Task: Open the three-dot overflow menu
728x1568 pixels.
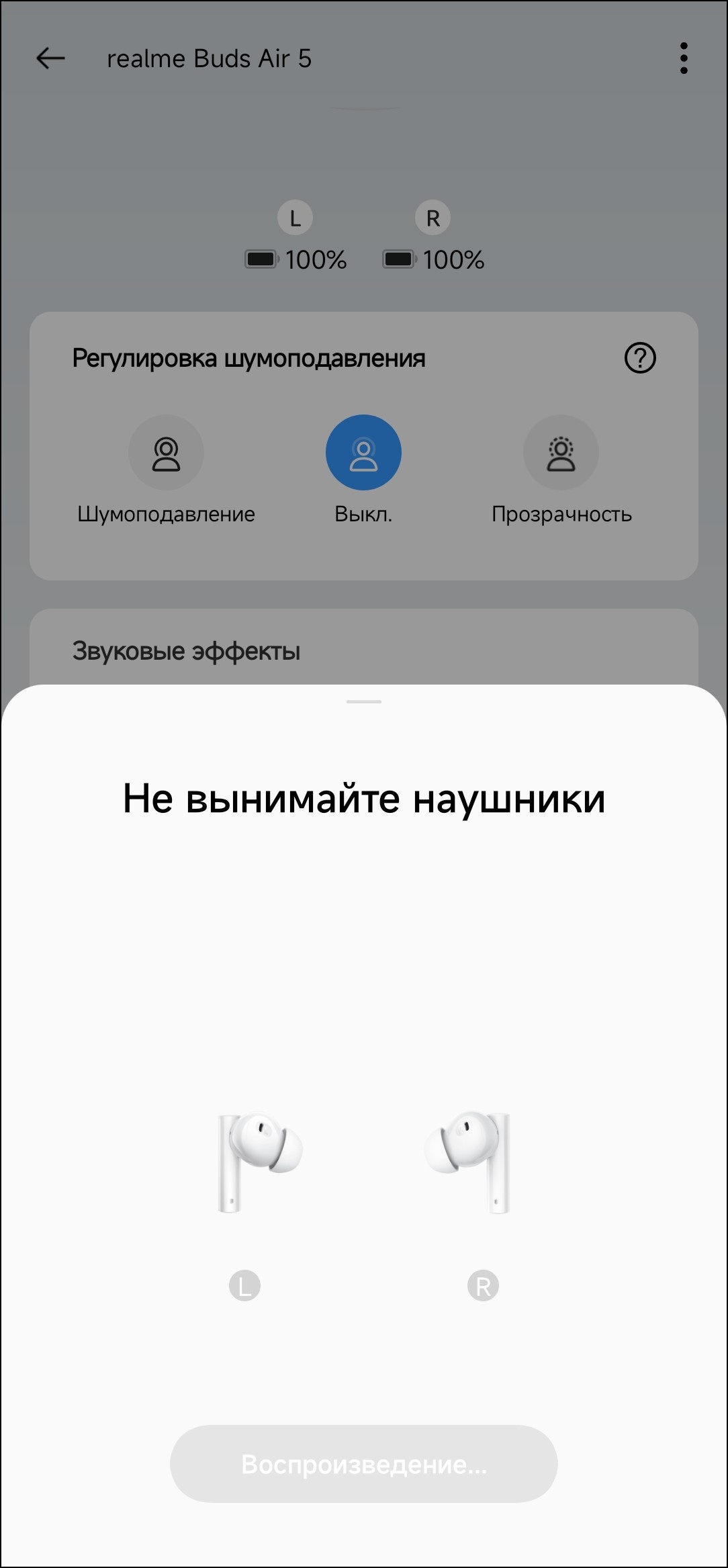Action: pos(684,58)
